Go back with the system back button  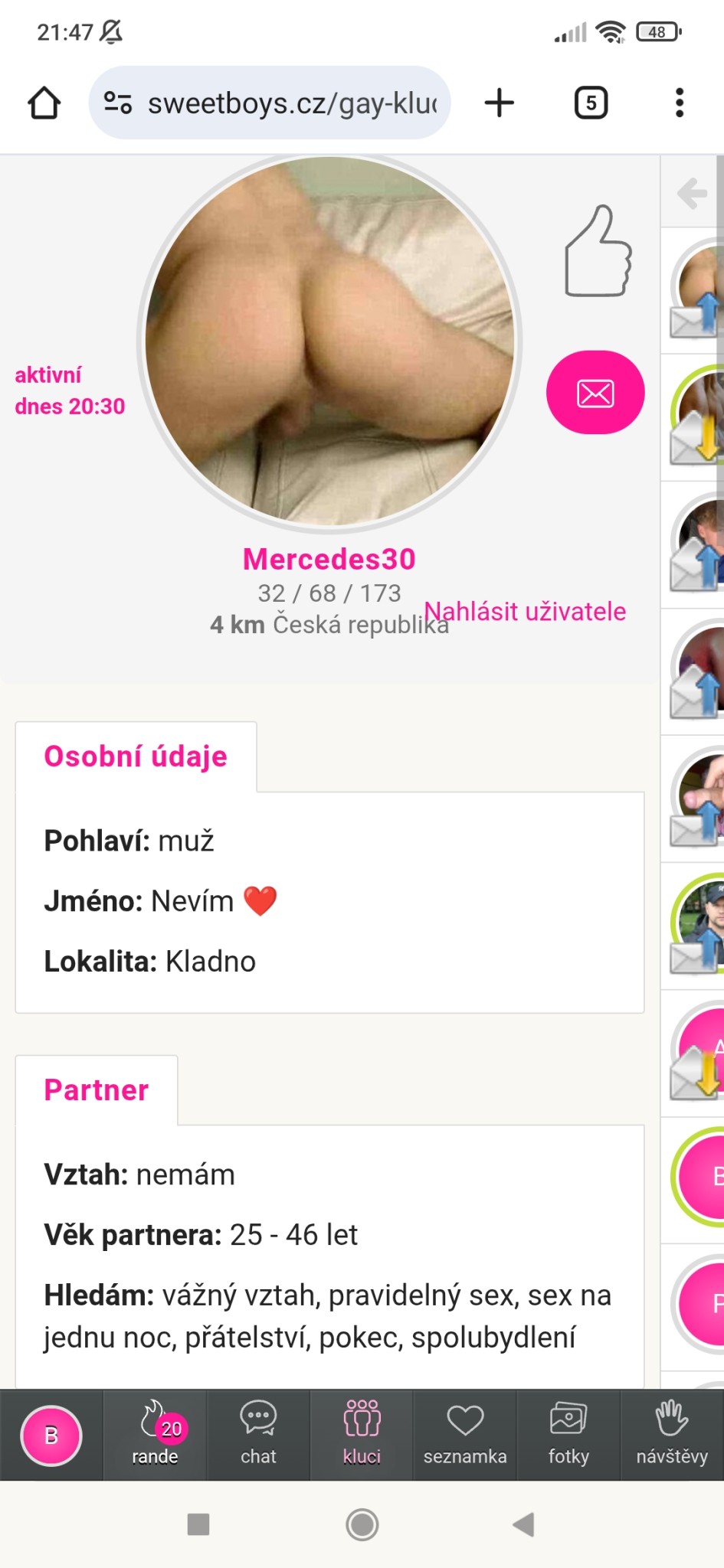tap(523, 1524)
